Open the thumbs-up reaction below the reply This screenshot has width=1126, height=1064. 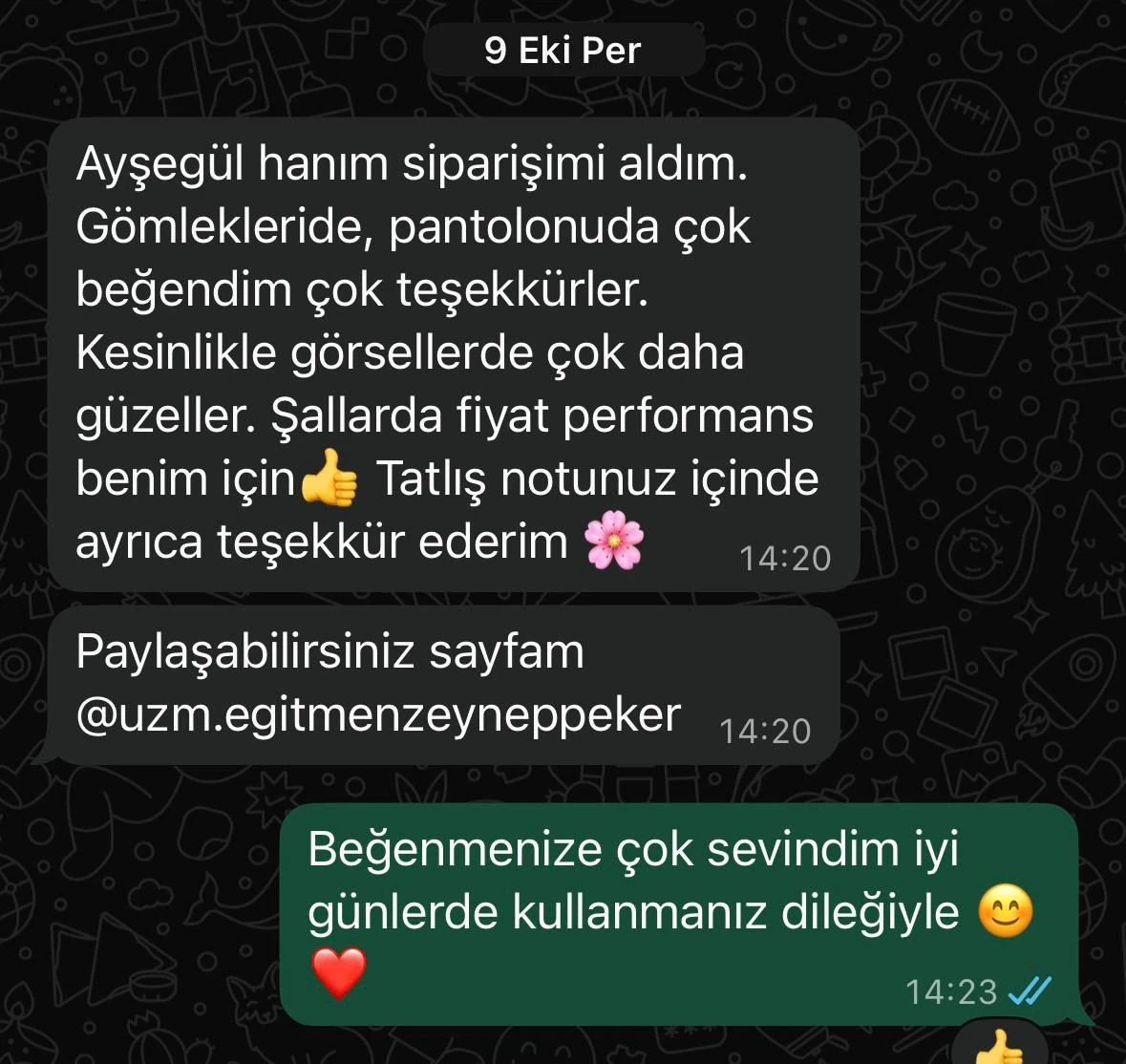(1000, 1046)
